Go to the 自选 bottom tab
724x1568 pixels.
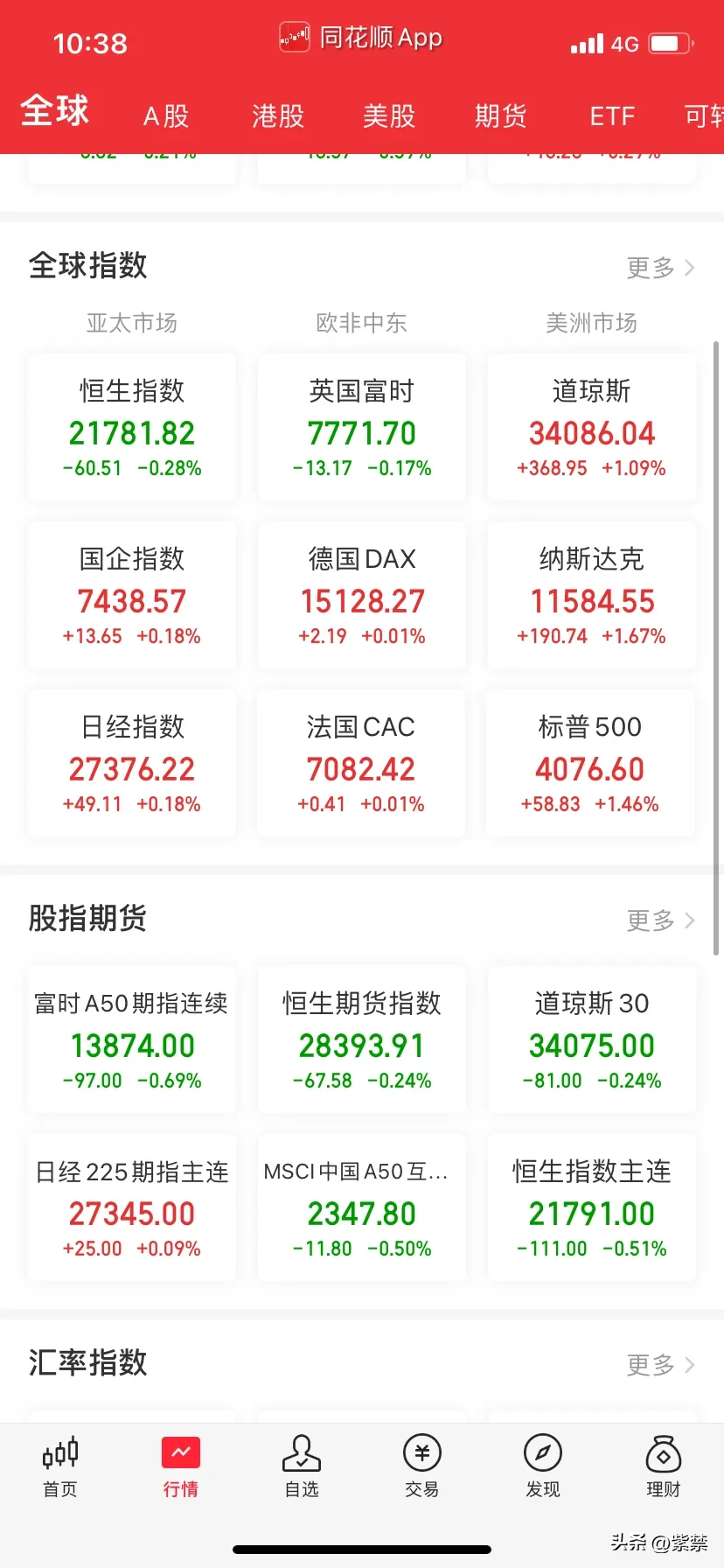tap(302, 1467)
